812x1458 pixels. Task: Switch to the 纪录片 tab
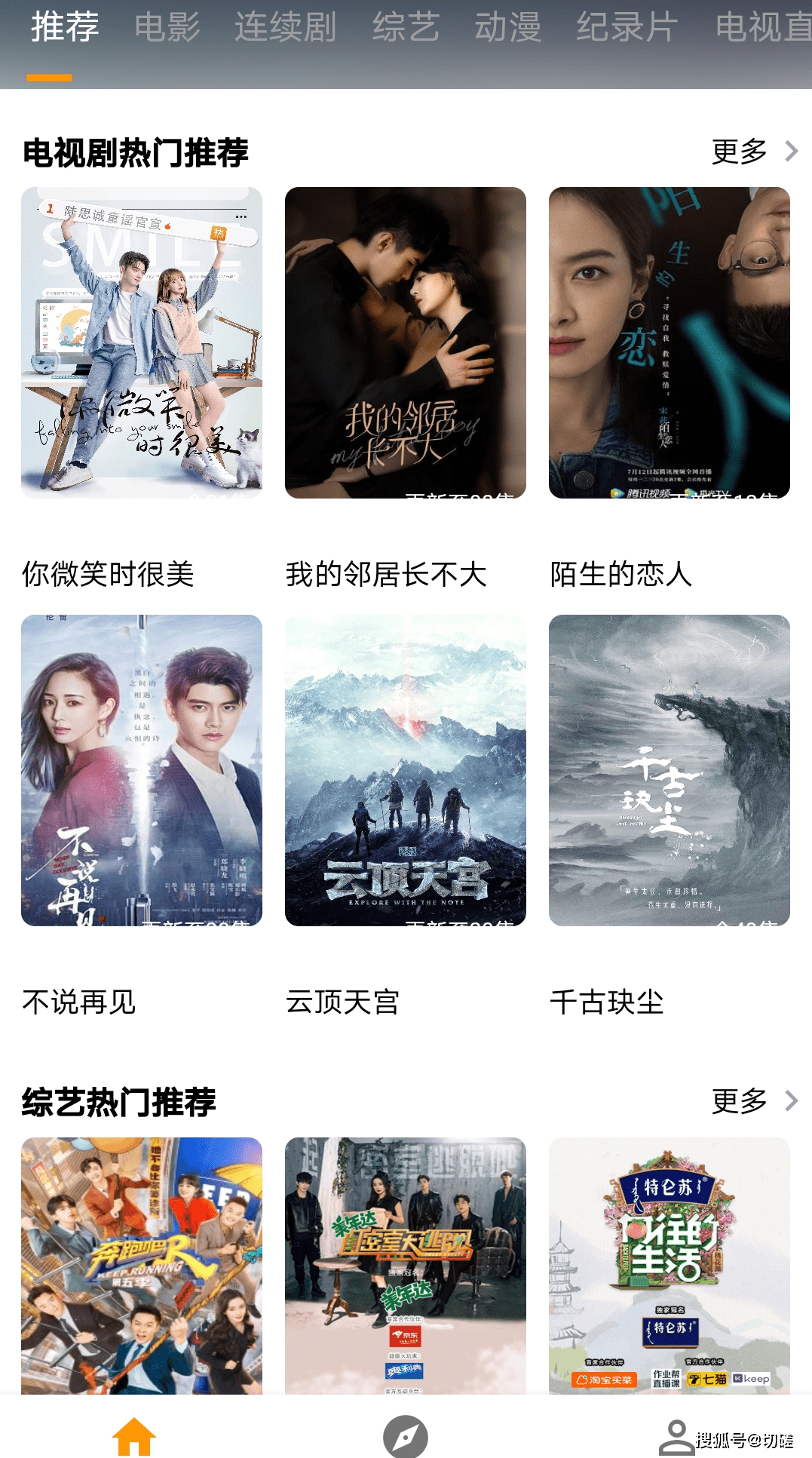click(x=627, y=28)
